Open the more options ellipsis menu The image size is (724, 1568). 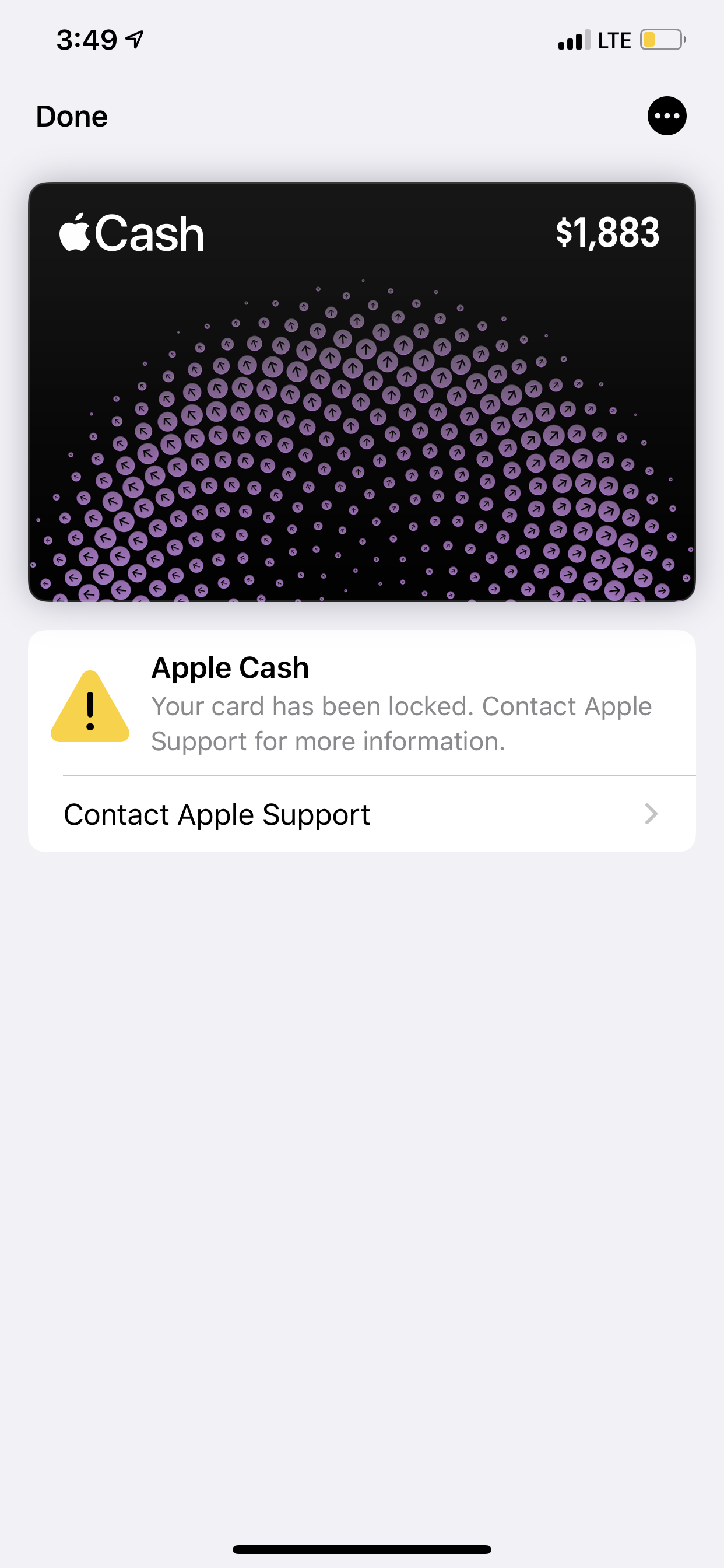[666, 116]
